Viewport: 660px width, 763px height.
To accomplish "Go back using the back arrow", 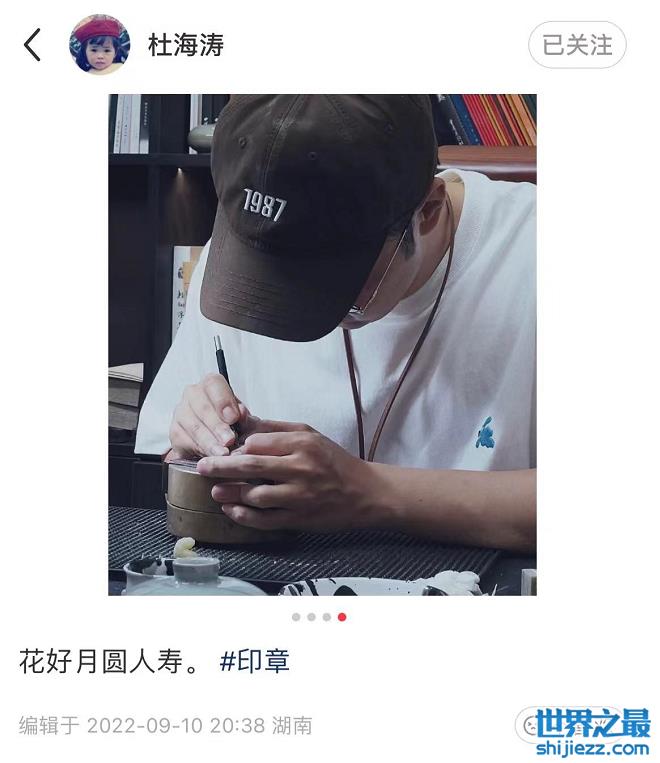I will pyautogui.click(x=33, y=45).
